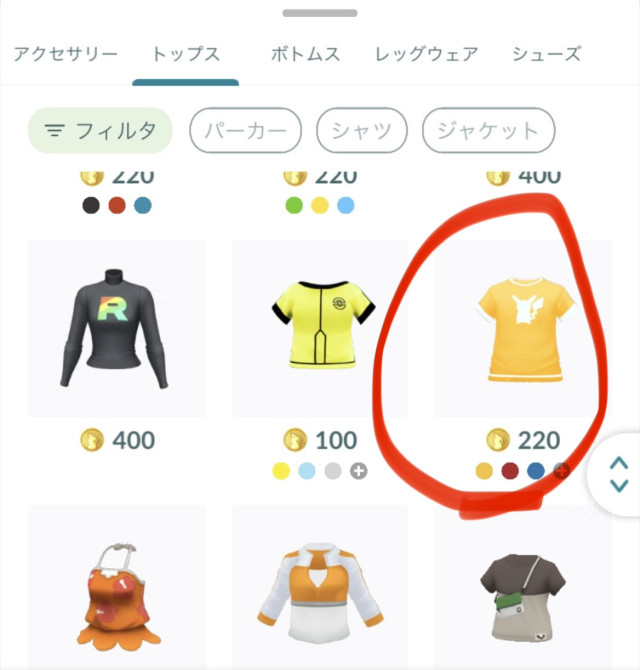
Task: Filter tops by パーカー
Action: 245,130
